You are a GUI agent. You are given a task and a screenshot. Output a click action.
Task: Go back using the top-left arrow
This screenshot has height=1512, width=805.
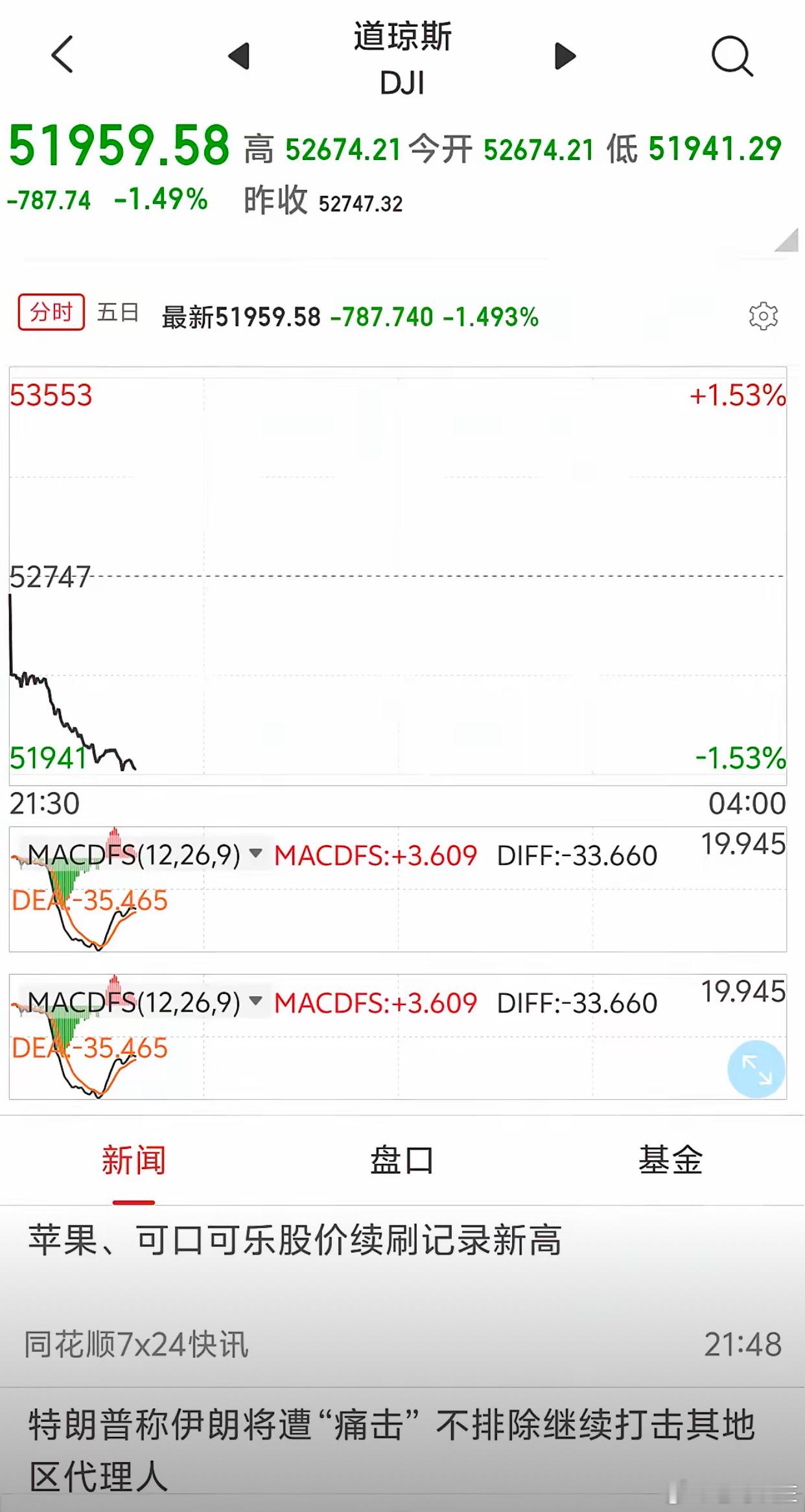62,54
